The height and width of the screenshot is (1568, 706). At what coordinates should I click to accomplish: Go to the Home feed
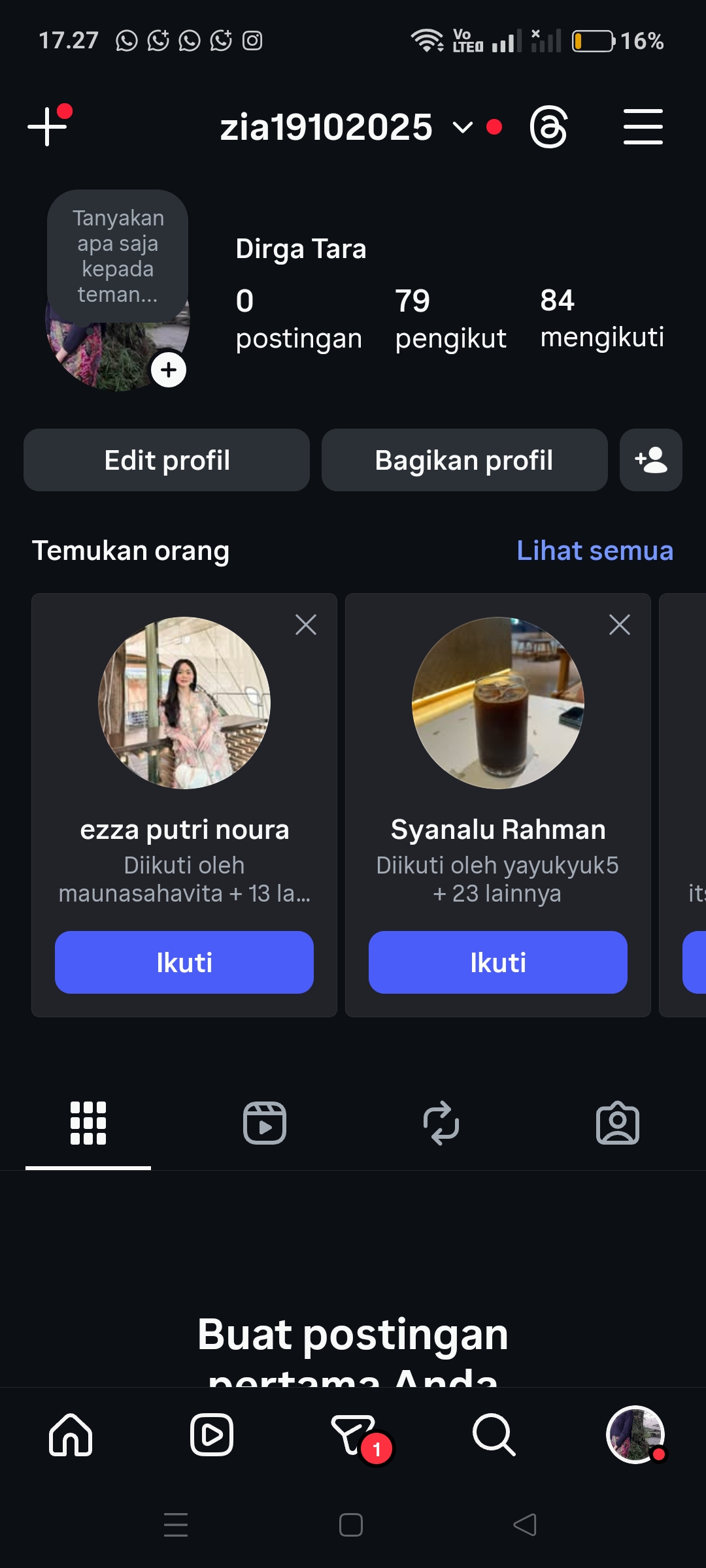coord(71,1435)
